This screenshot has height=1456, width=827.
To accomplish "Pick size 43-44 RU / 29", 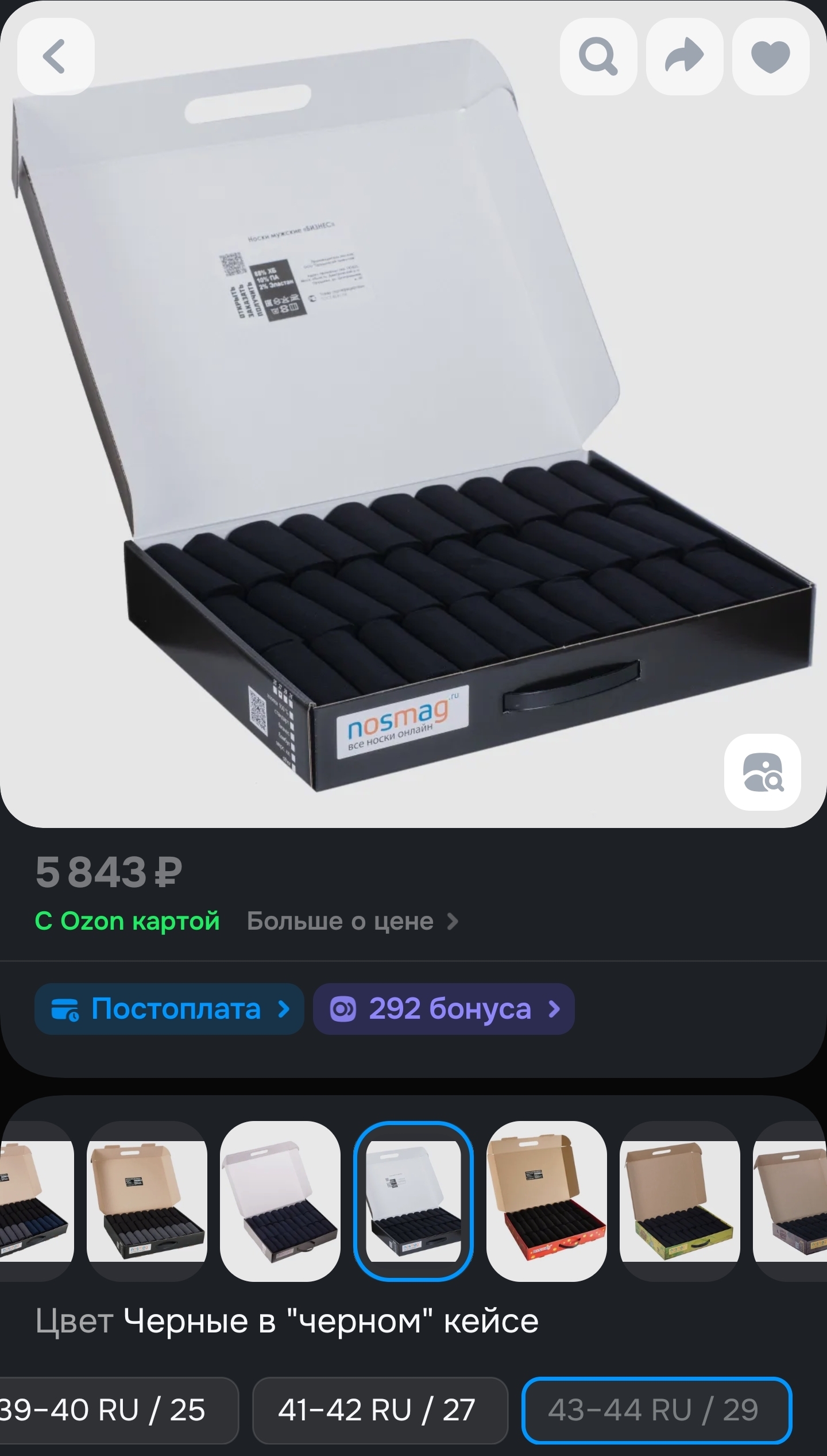I will 656,1410.
